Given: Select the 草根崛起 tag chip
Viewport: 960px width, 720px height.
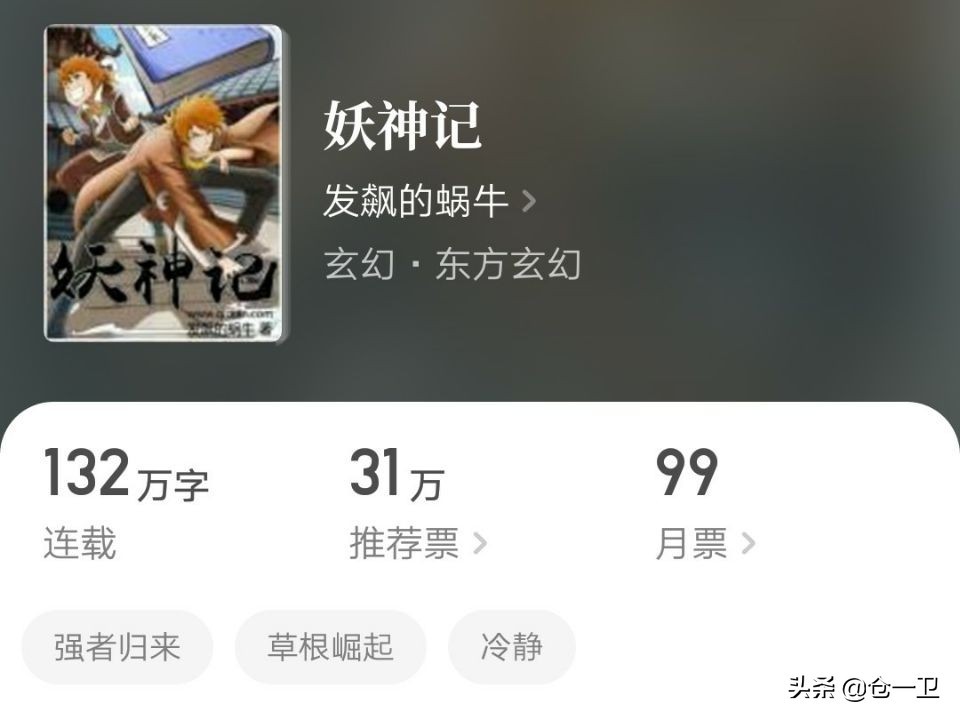Looking at the screenshot, I should point(330,647).
